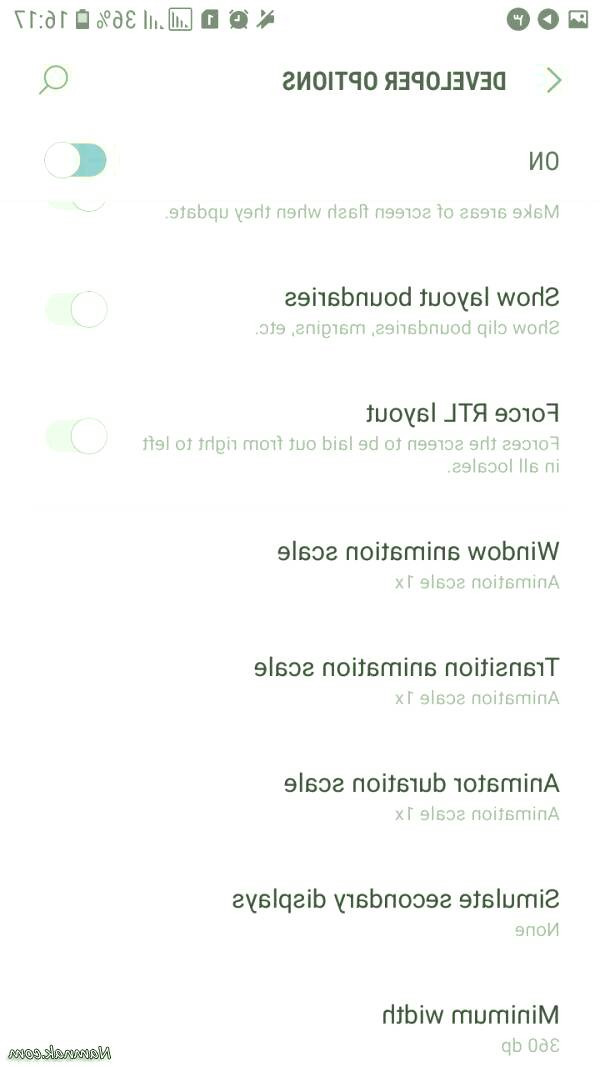Open Simulate secondary displays option
The height and width of the screenshot is (1067, 600).
(396, 912)
